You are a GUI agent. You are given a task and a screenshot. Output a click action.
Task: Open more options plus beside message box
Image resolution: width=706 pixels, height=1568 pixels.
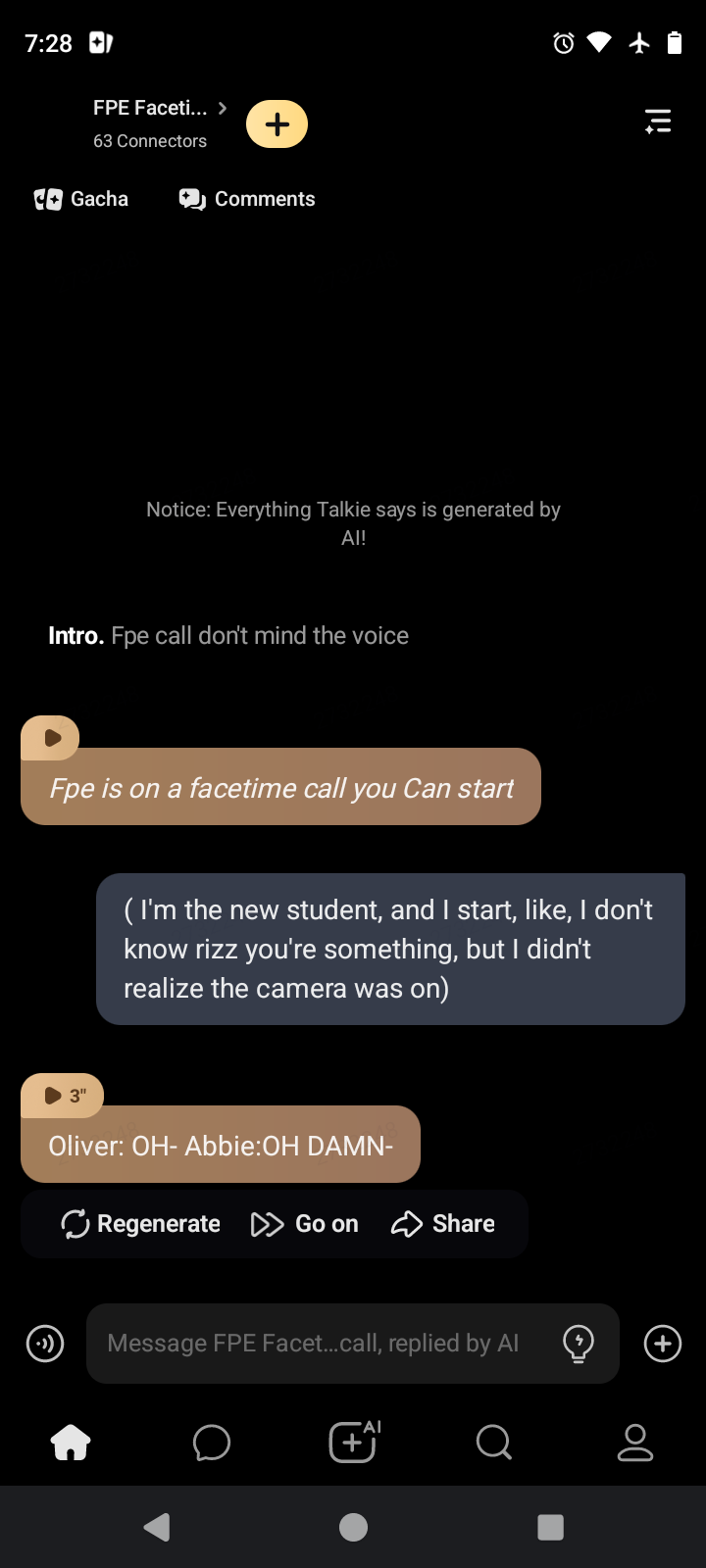(x=663, y=1344)
